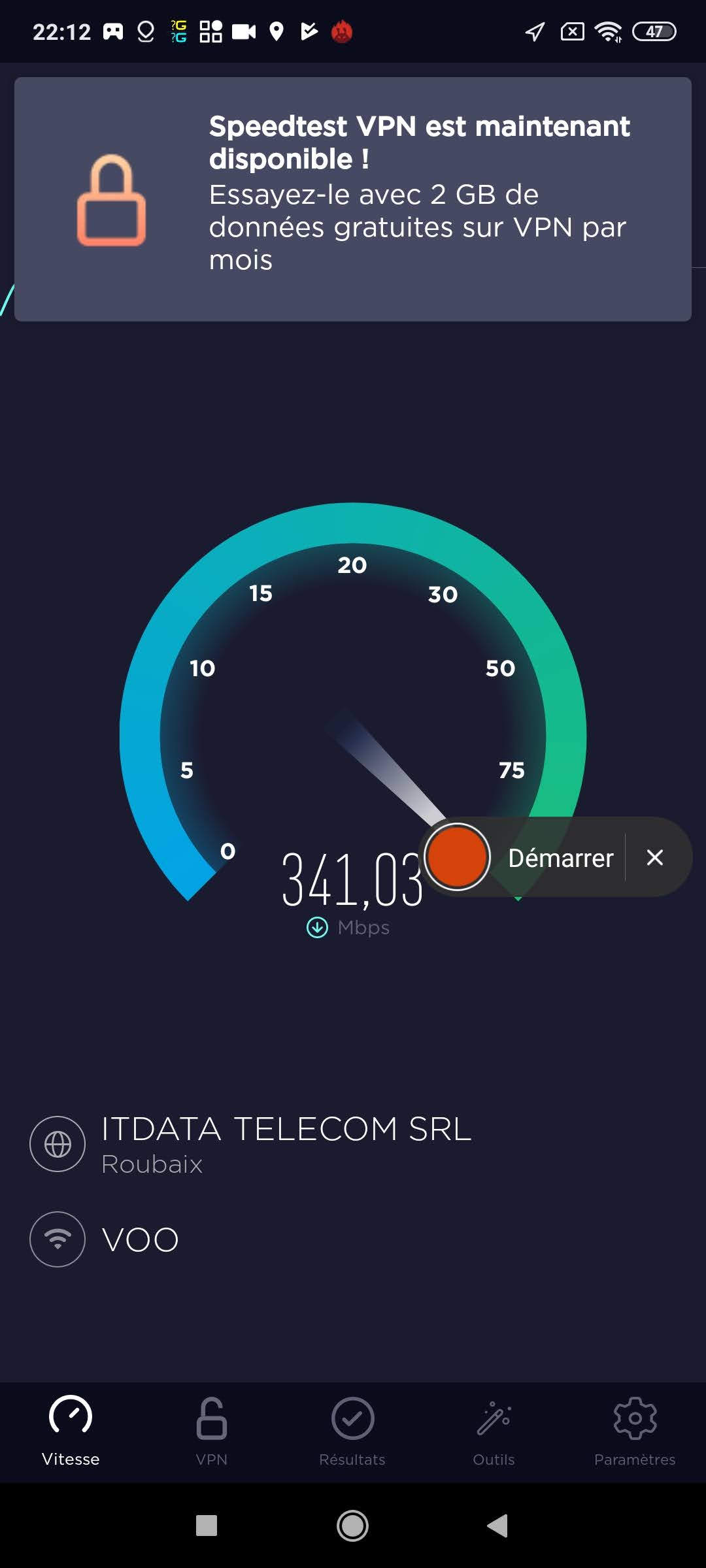
Task: Open the Speedtest VPN promotion banner
Action: click(353, 199)
